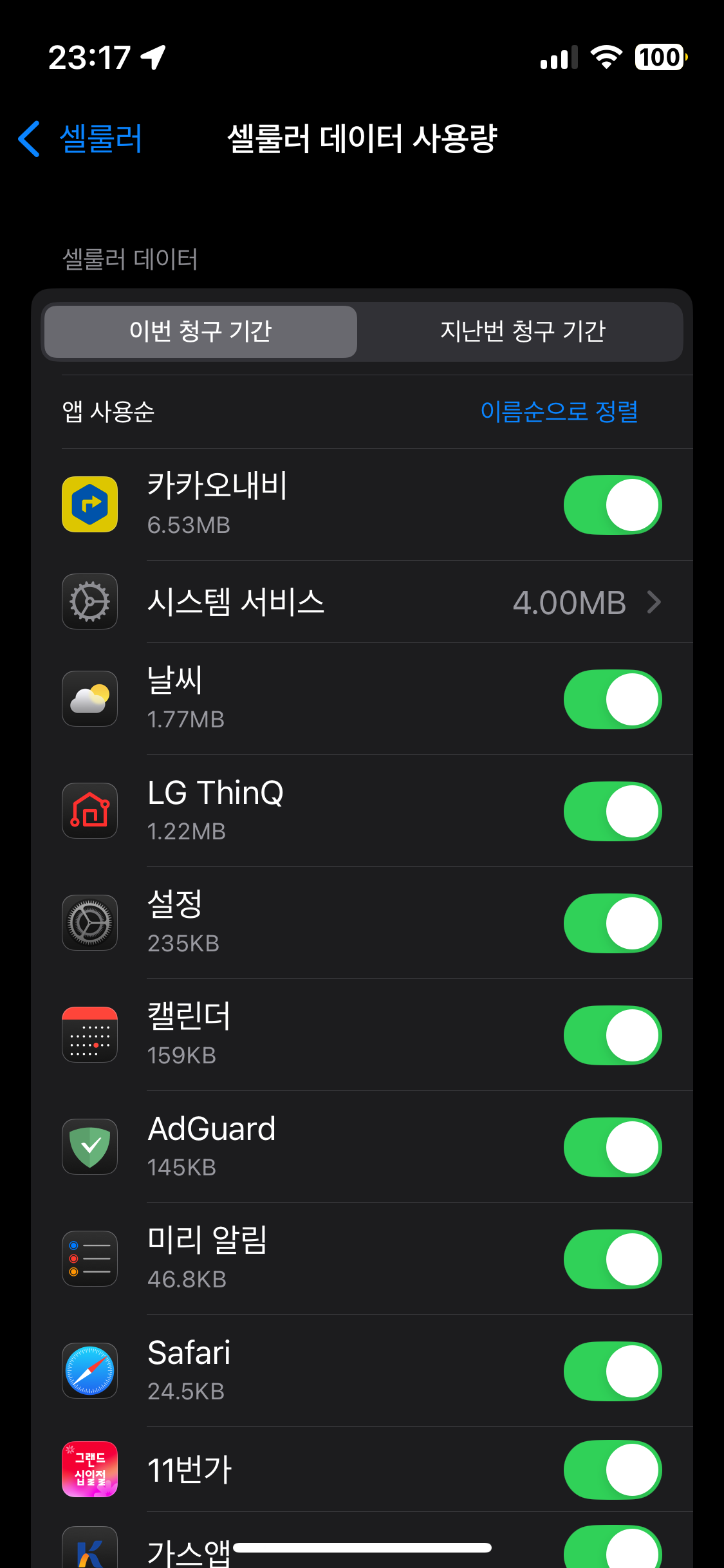This screenshot has width=724, height=1568.
Task: Switch off cellular data for 설정
Action: [612, 924]
